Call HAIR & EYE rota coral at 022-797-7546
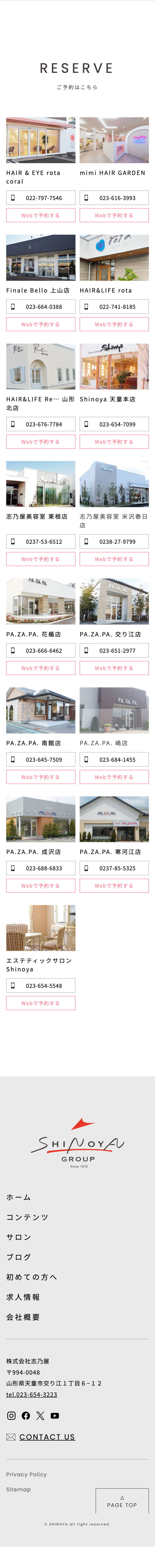 41,198
